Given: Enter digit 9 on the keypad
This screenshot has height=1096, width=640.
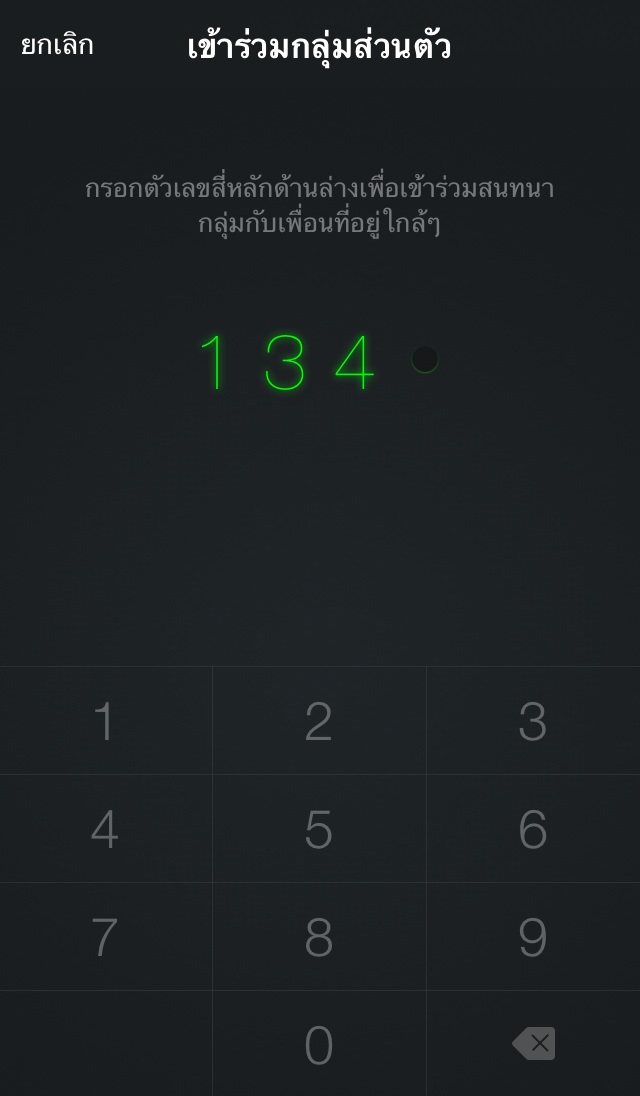Looking at the screenshot, I should click(533, 937).
